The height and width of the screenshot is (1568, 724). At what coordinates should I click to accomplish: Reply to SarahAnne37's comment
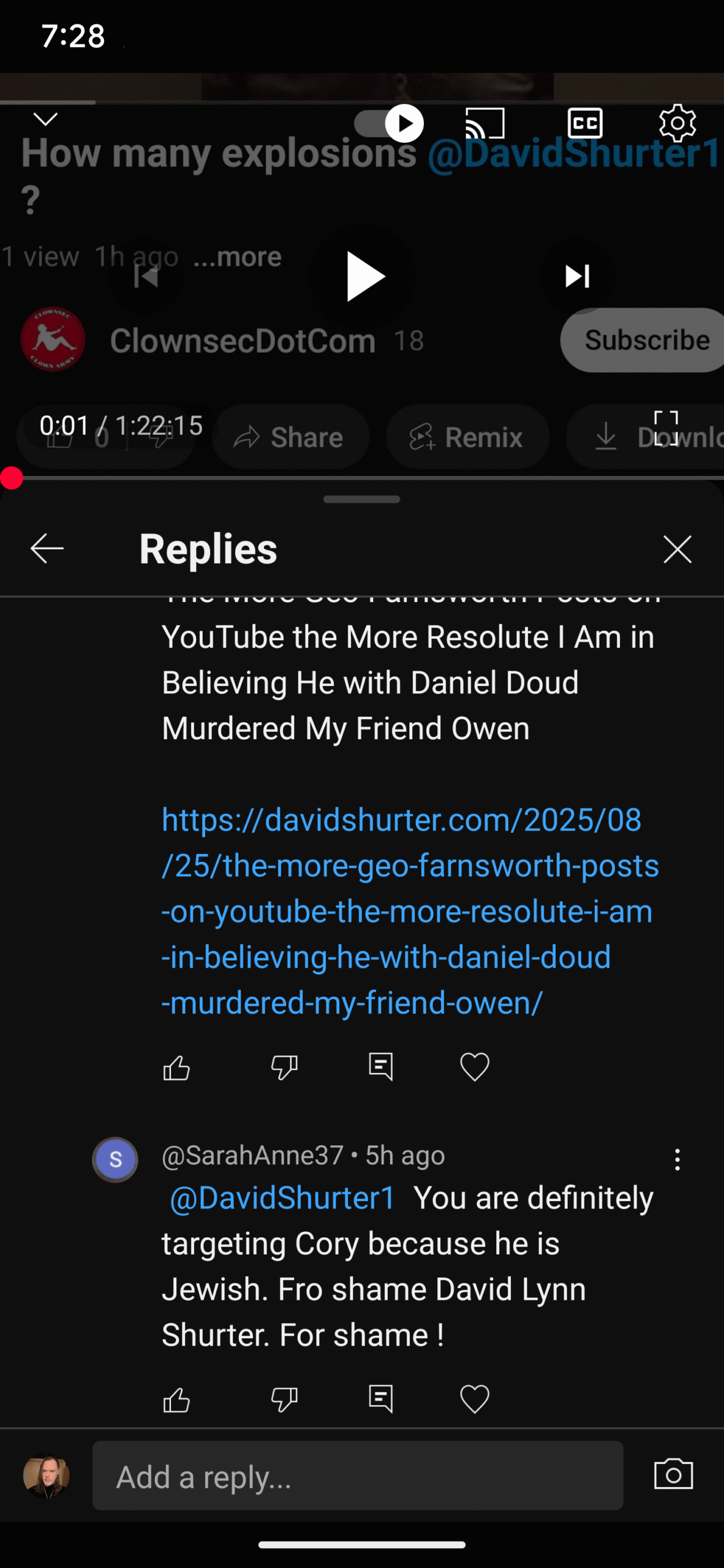pos(380,1400)
